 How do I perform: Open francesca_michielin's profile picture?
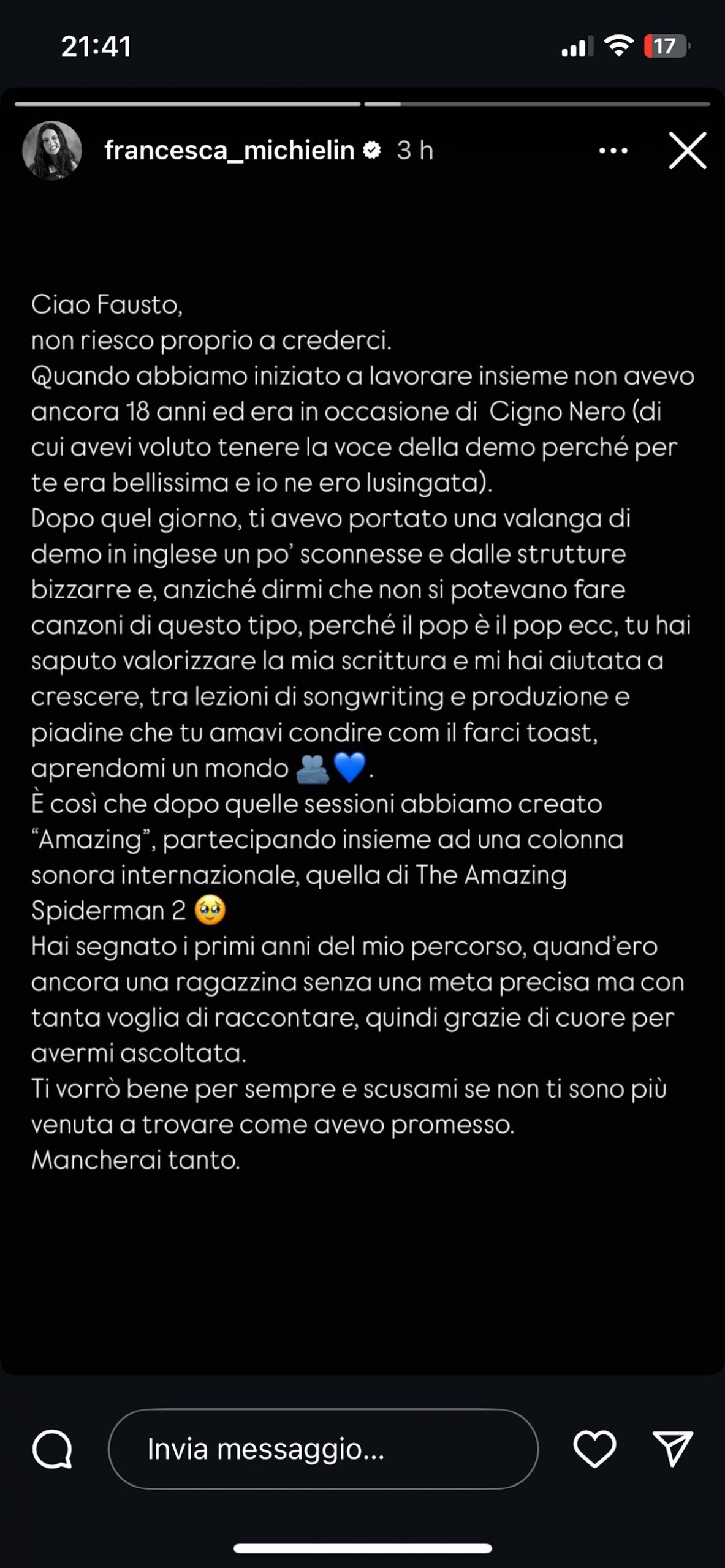pyautogui.click(x=52, y=151)
